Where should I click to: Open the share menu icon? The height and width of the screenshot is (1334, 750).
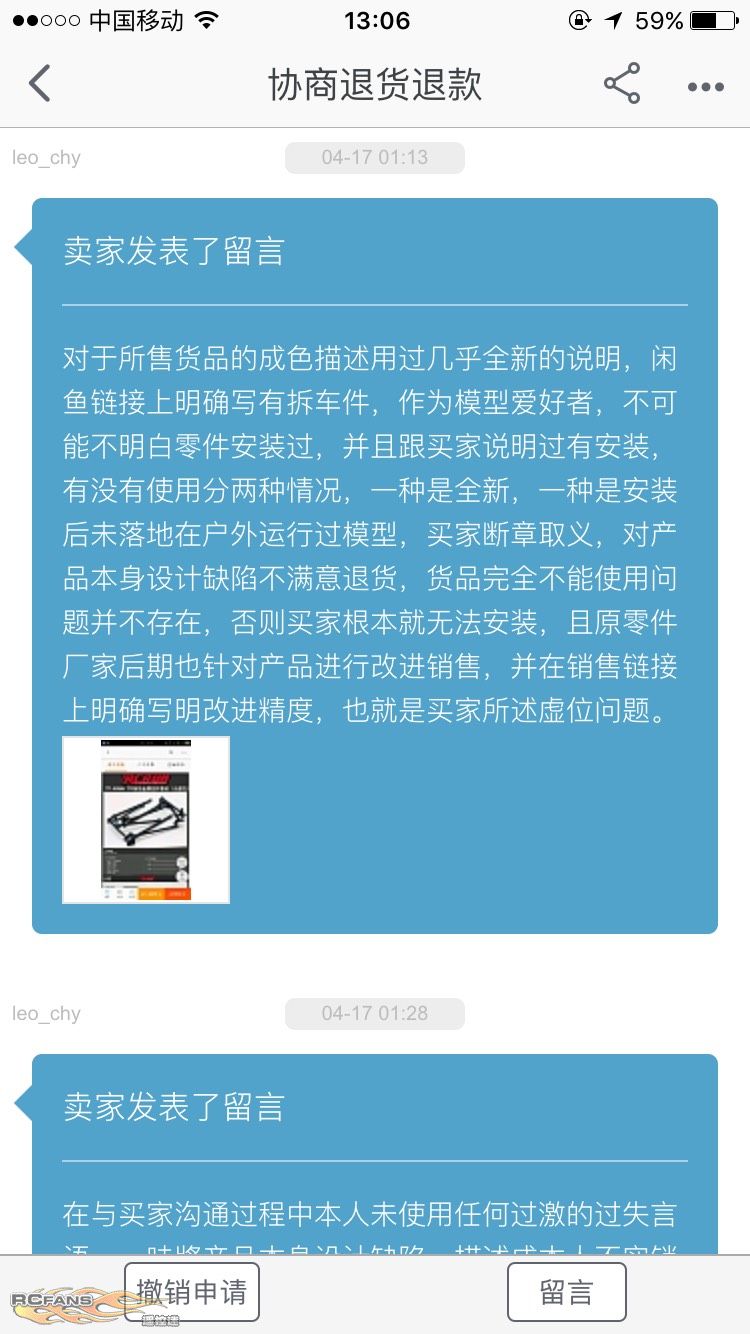pyautogui.click(x=622, y=84)
